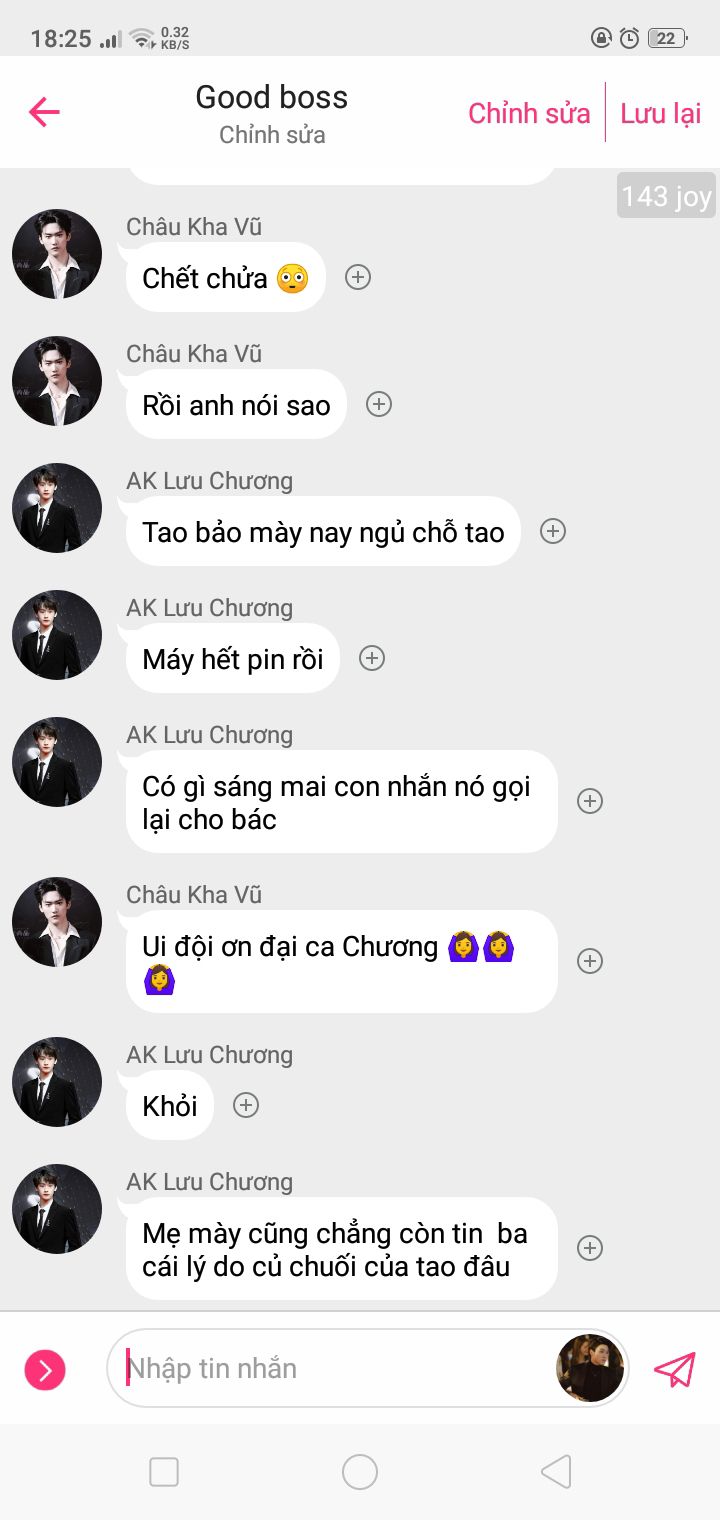Open recent apps with the square button
Screen dimensions: 720x1520
pyautogui.click(x=164, y=1472)
